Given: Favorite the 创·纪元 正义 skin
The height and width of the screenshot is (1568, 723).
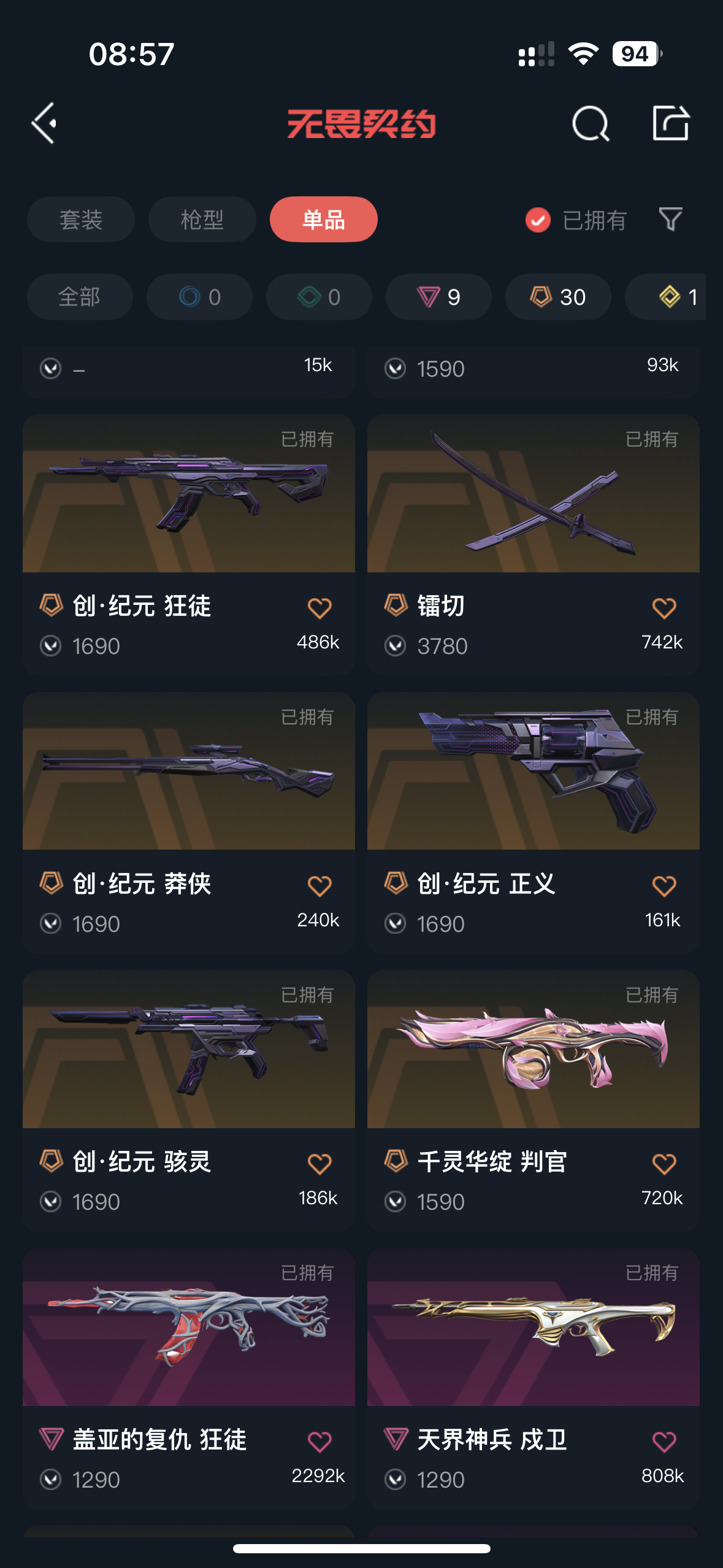Looking at the screenshot, I should 664,886.
